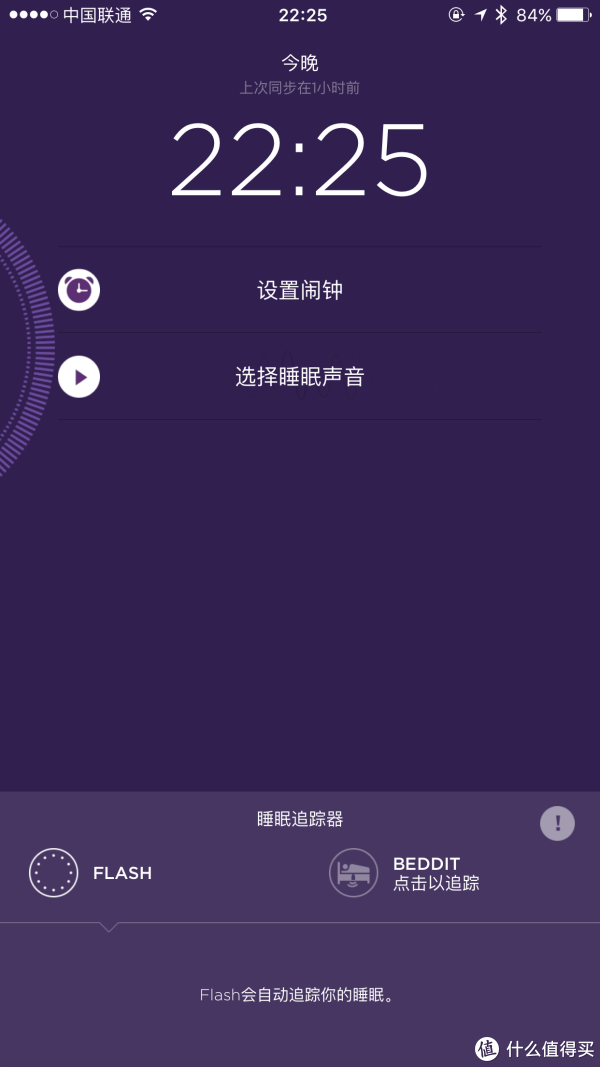
Task: Open the exclamation info icon
Action: pyautogui.click(x=557, y=824)
